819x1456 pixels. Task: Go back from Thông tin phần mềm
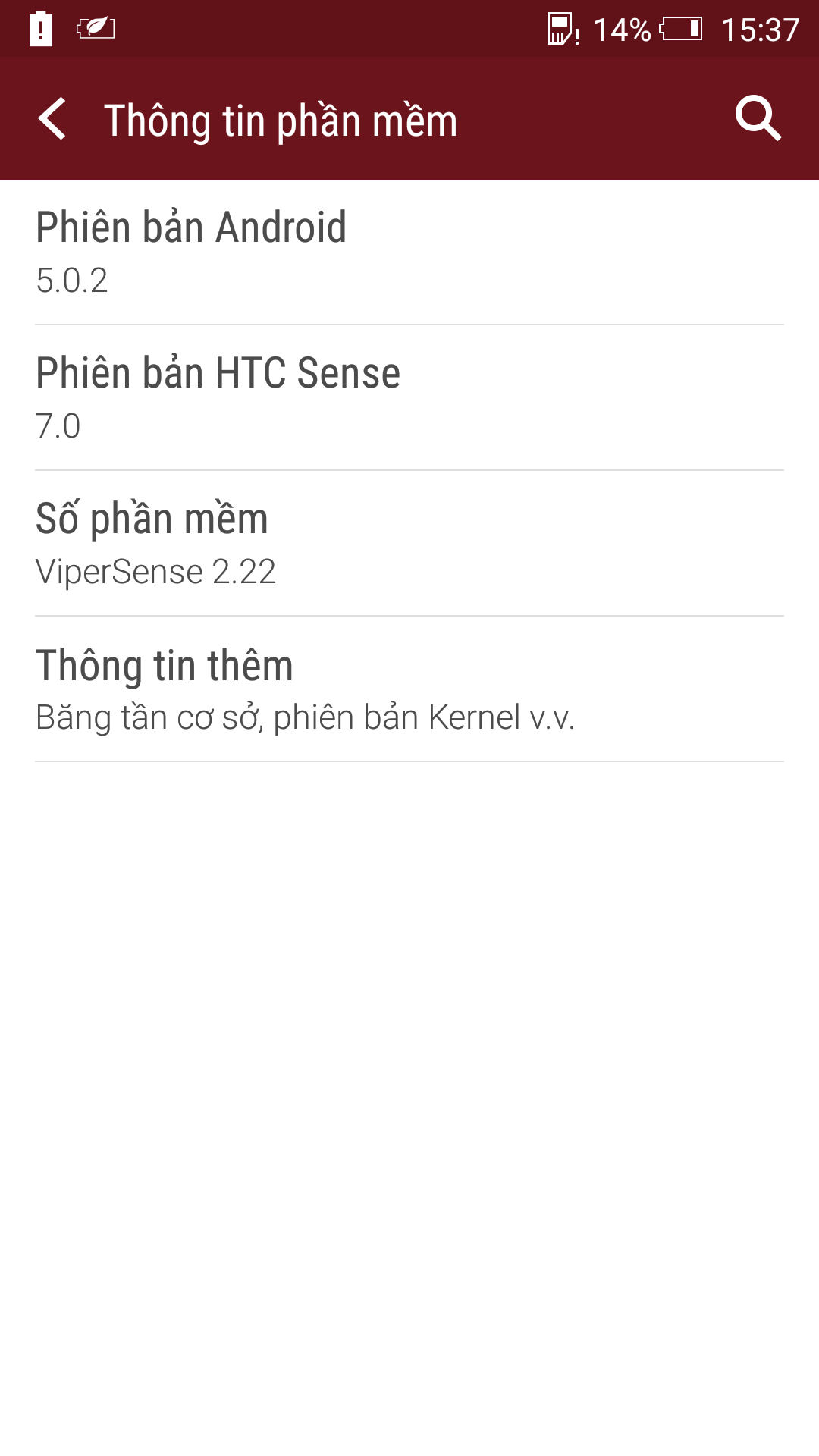[x=52, y=118]
